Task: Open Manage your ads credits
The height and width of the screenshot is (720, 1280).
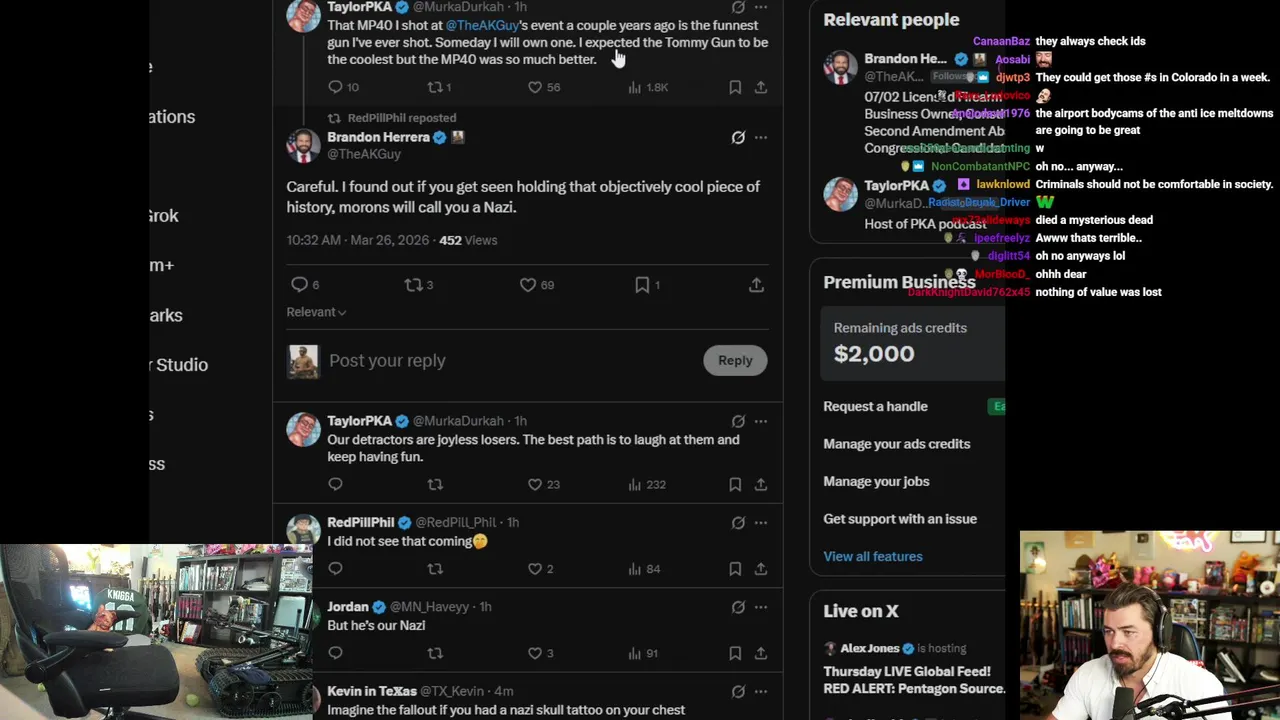Action: tap(896, 444)
